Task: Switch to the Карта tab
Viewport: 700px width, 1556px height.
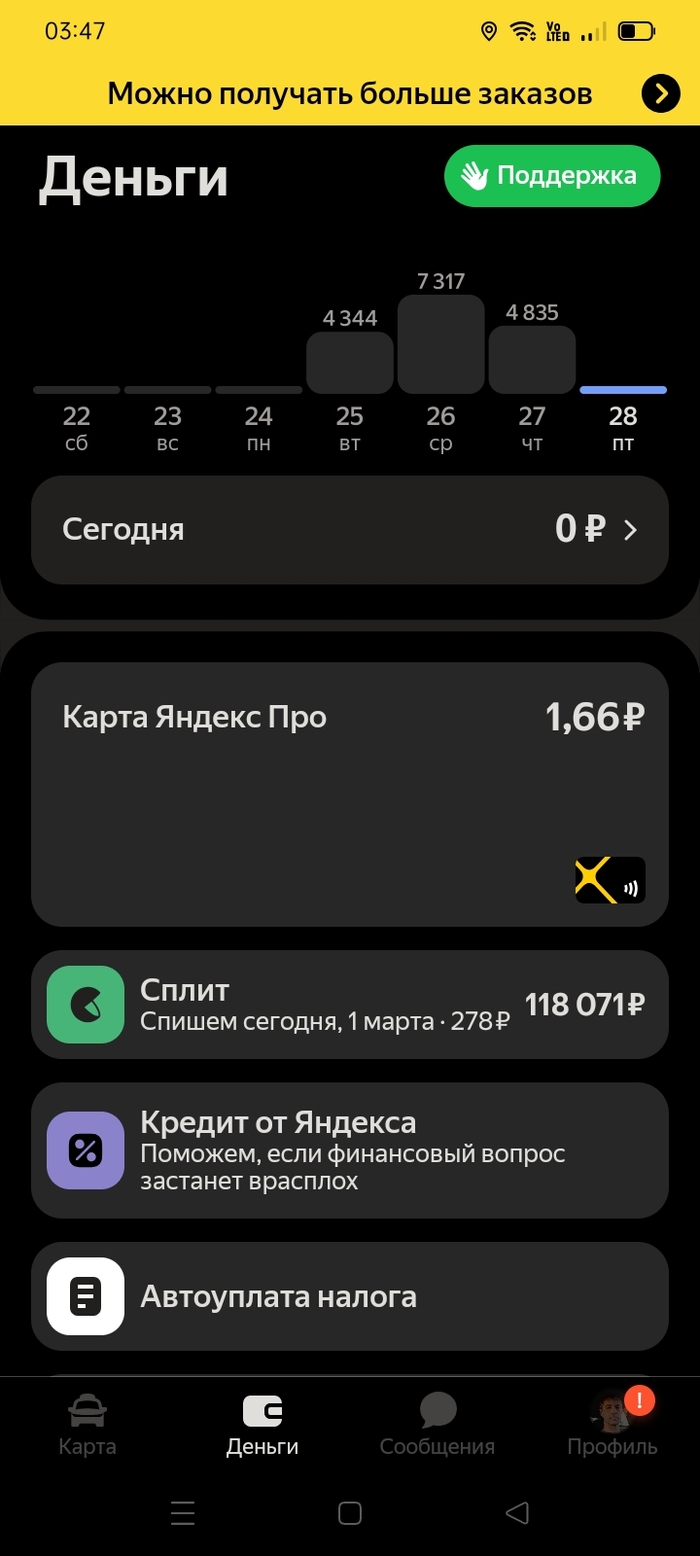Action: tap(87, 1426)
